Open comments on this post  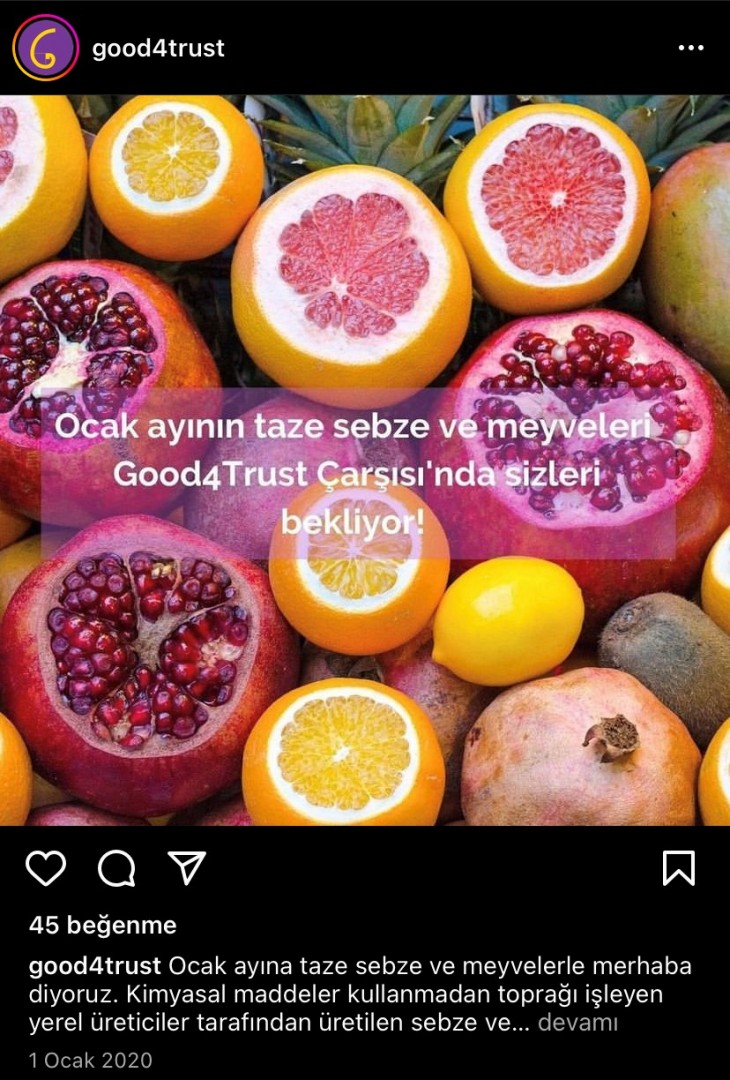pyautogui.click(x=116, y=868)
